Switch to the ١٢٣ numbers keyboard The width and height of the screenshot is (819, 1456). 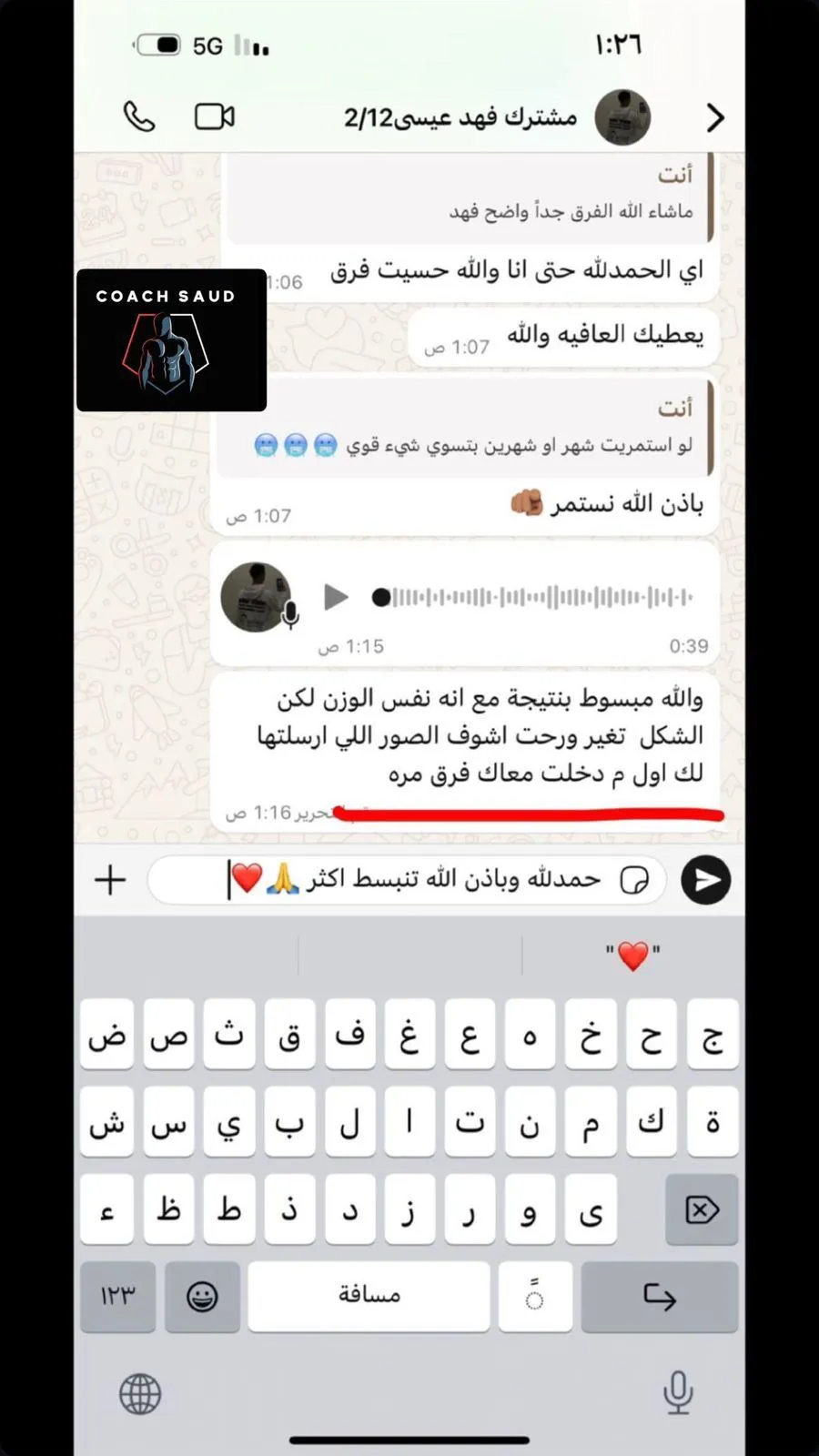[117, 1297]
